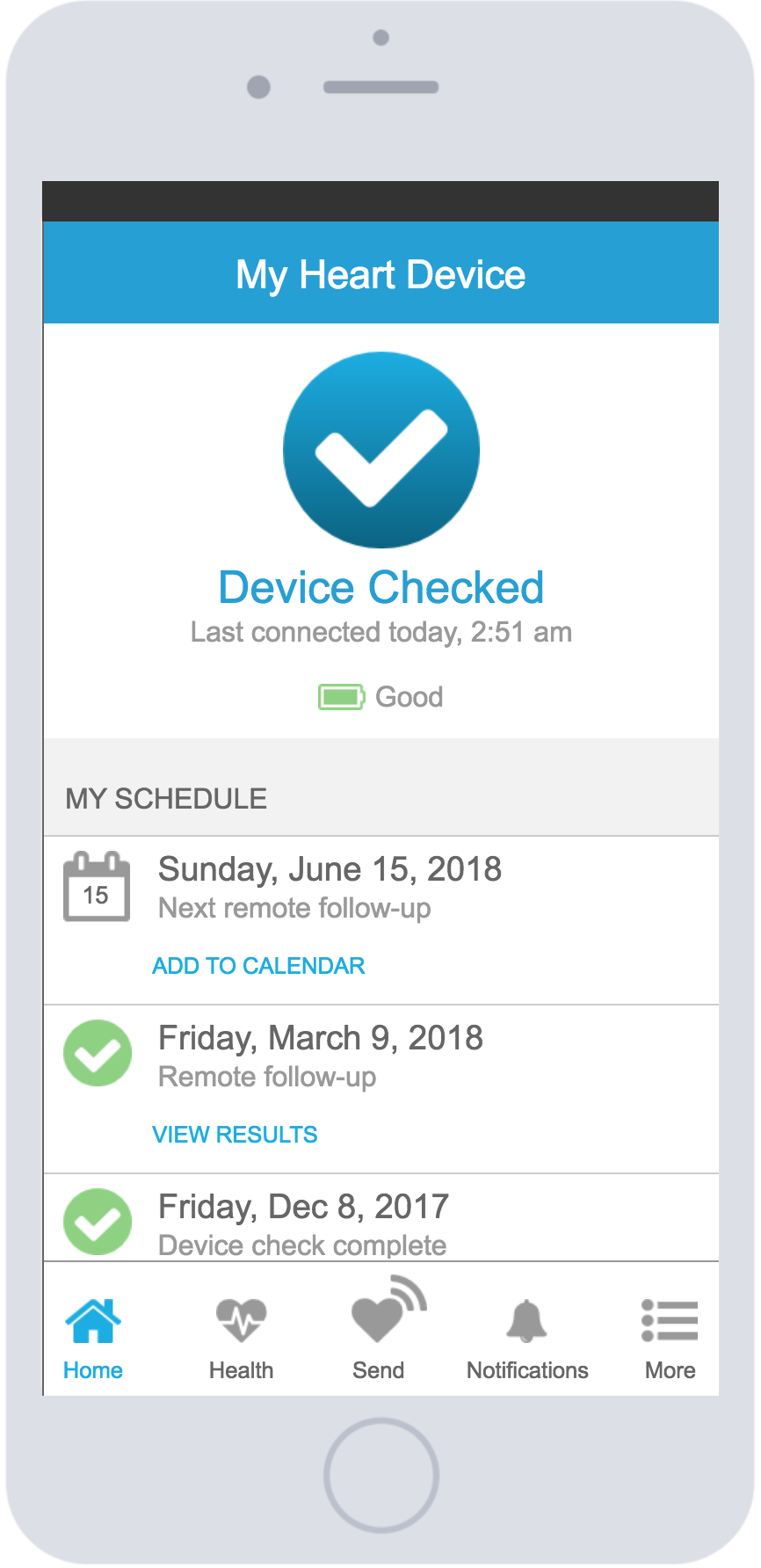The height and width of the screenshot is (1568, 761).
Task: Open the More menu tab
Action: click(670, 1338)
